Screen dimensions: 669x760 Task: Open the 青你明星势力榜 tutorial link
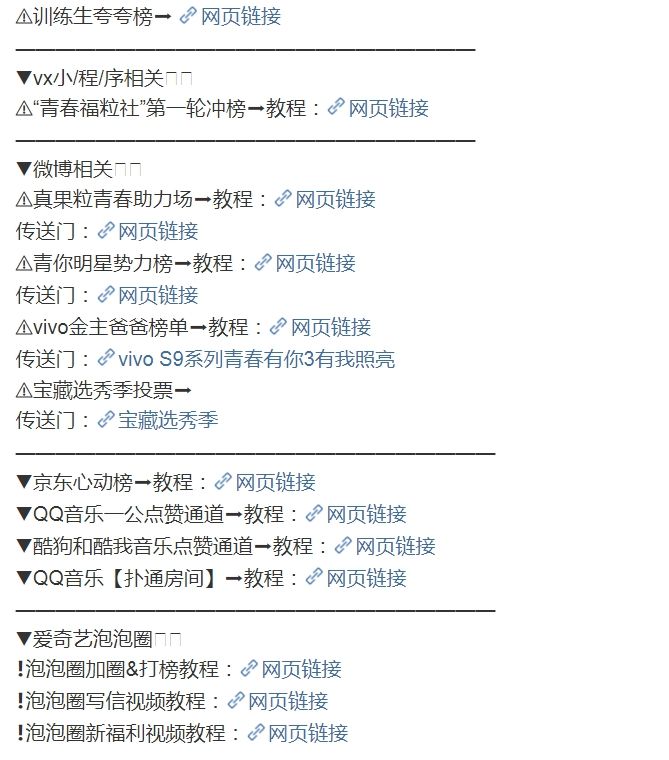click(315, 263)
